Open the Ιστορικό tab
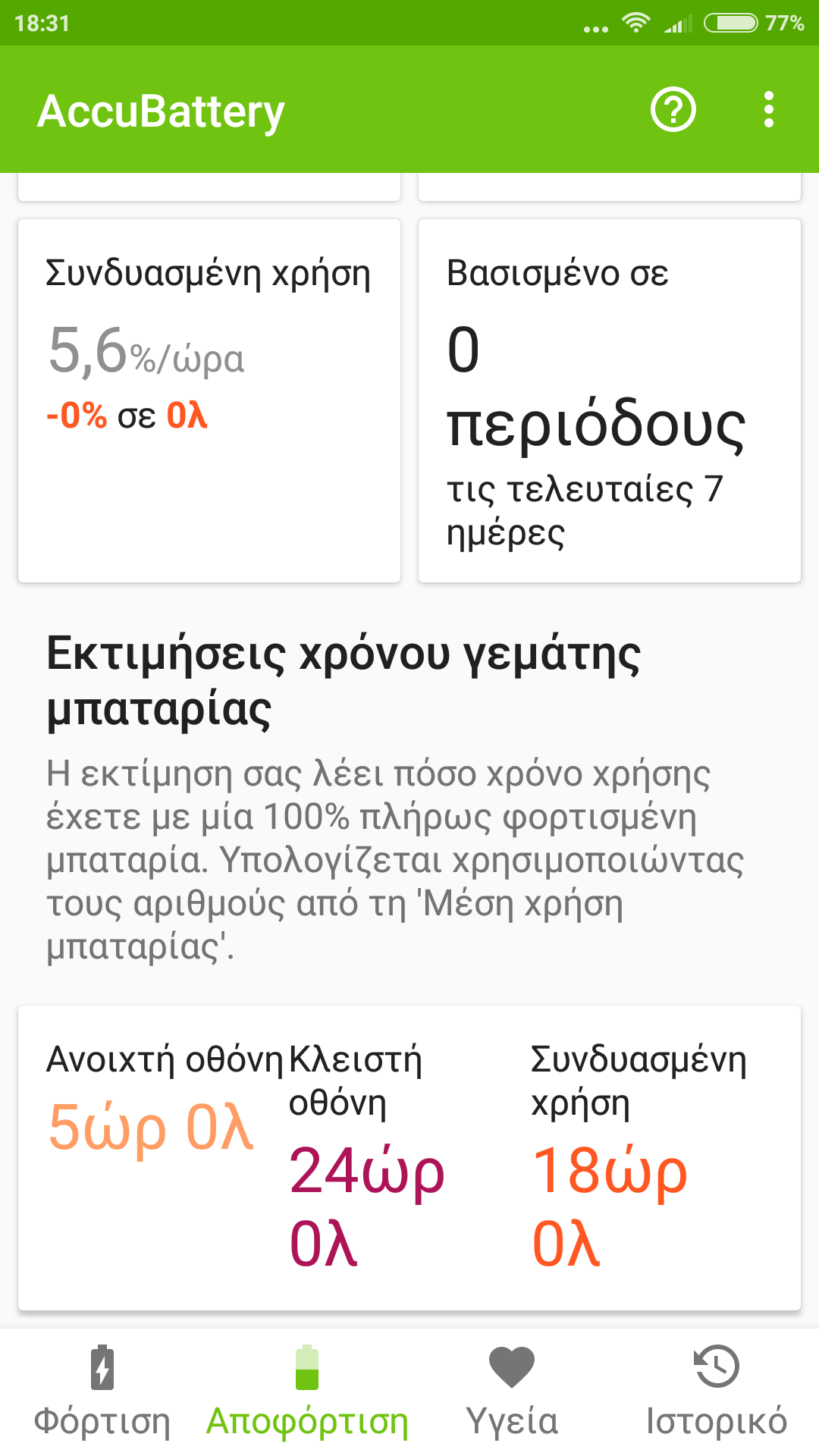 pos(717,1392)
